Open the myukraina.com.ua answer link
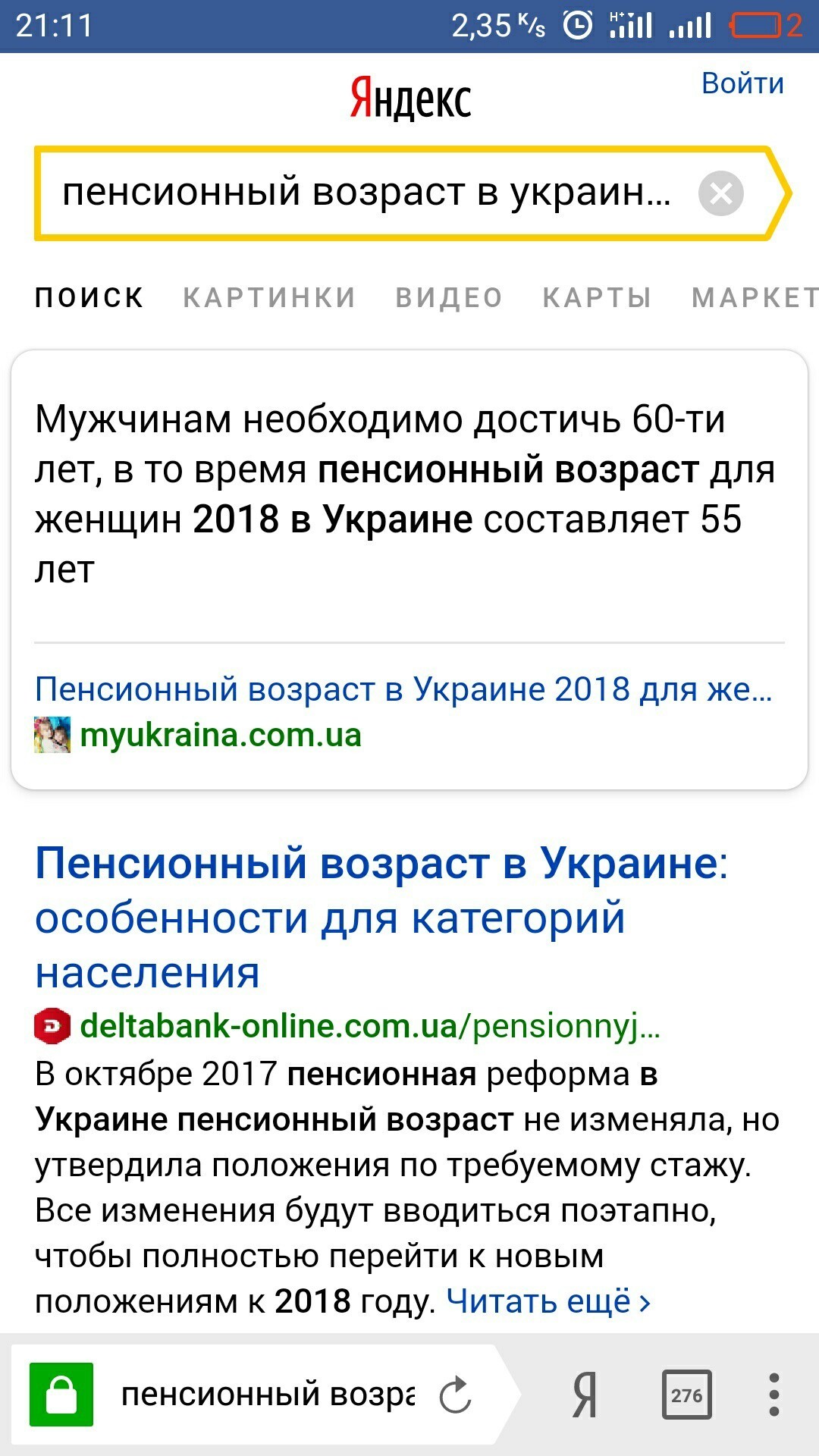Viewport: 819px width, 1456px height. click(x=403, y=690)
